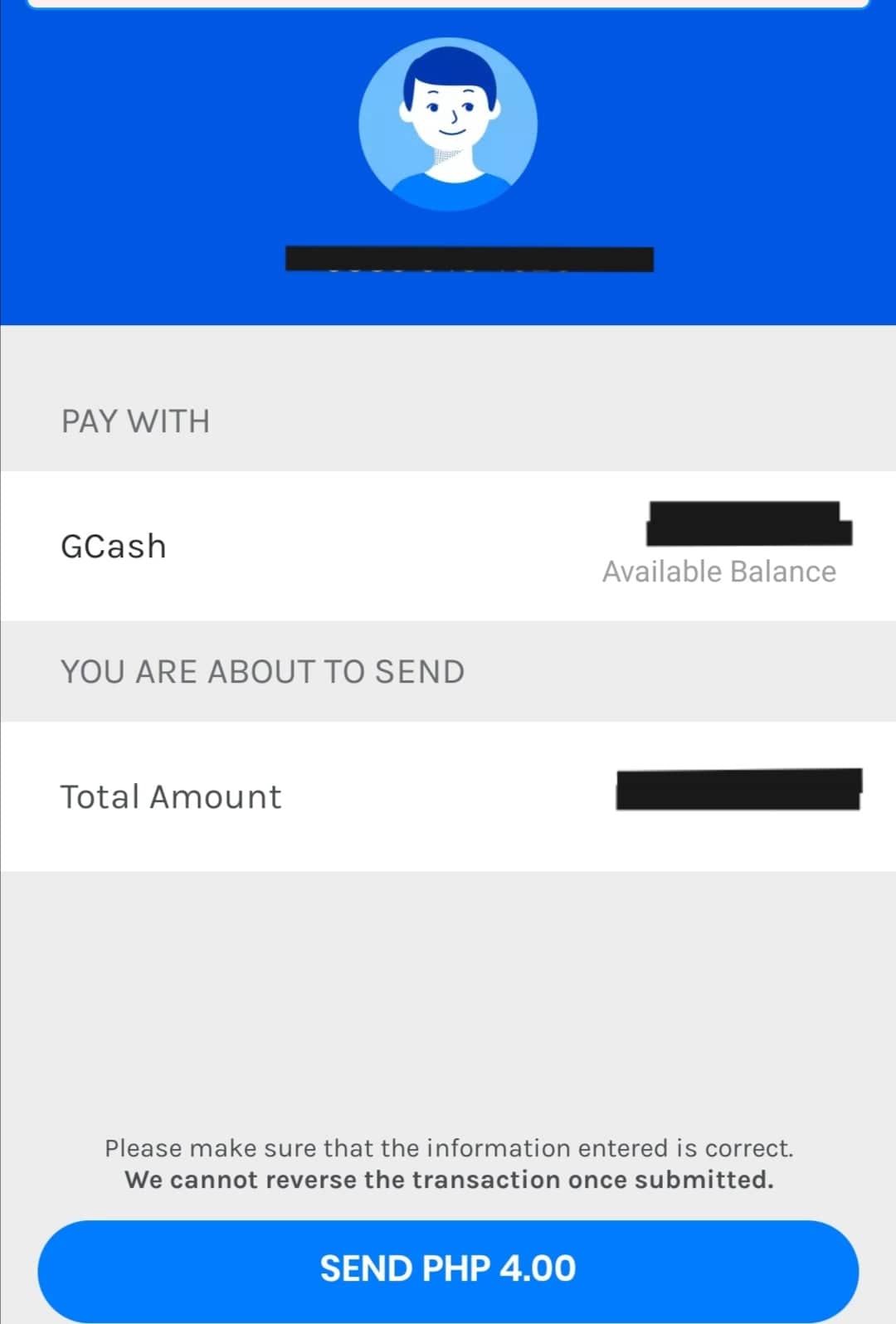
Task: Tap the redacted balance amount above Available Balance
Action: (747, 523)
